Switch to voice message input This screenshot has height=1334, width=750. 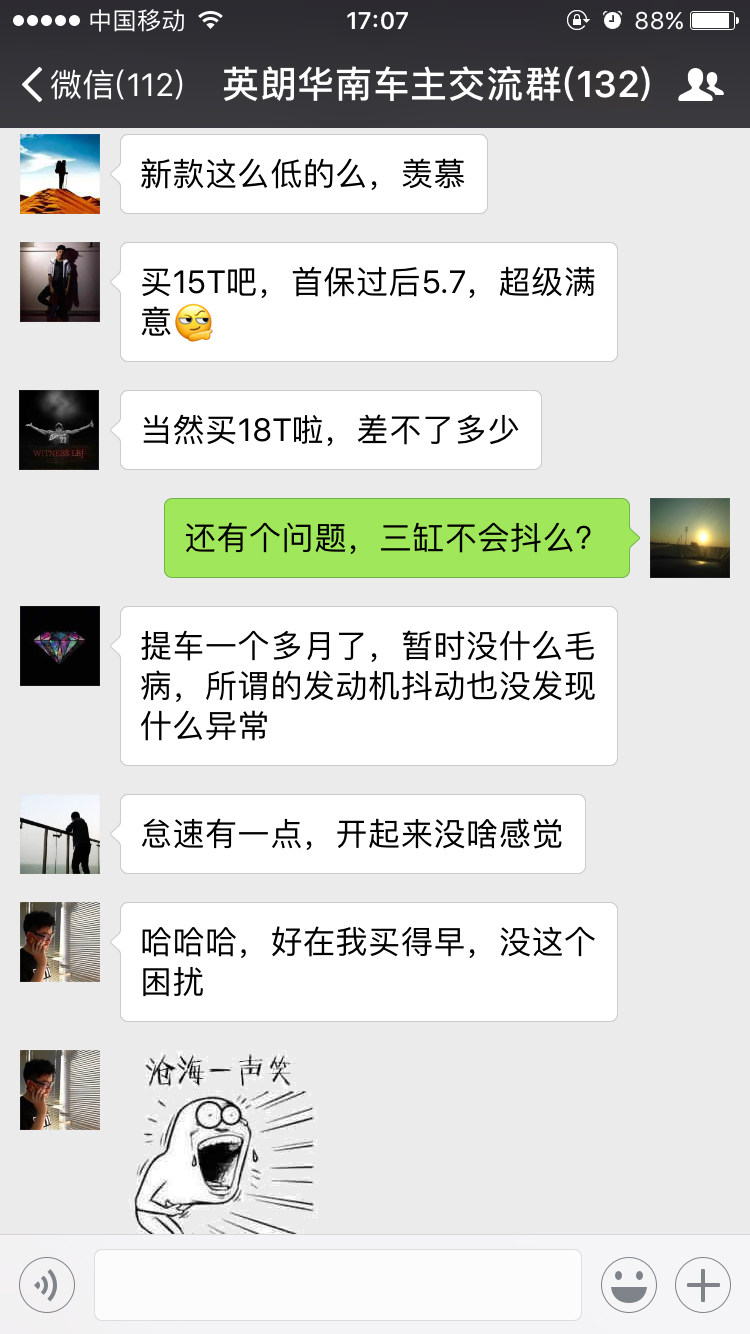pos(47,1285)
